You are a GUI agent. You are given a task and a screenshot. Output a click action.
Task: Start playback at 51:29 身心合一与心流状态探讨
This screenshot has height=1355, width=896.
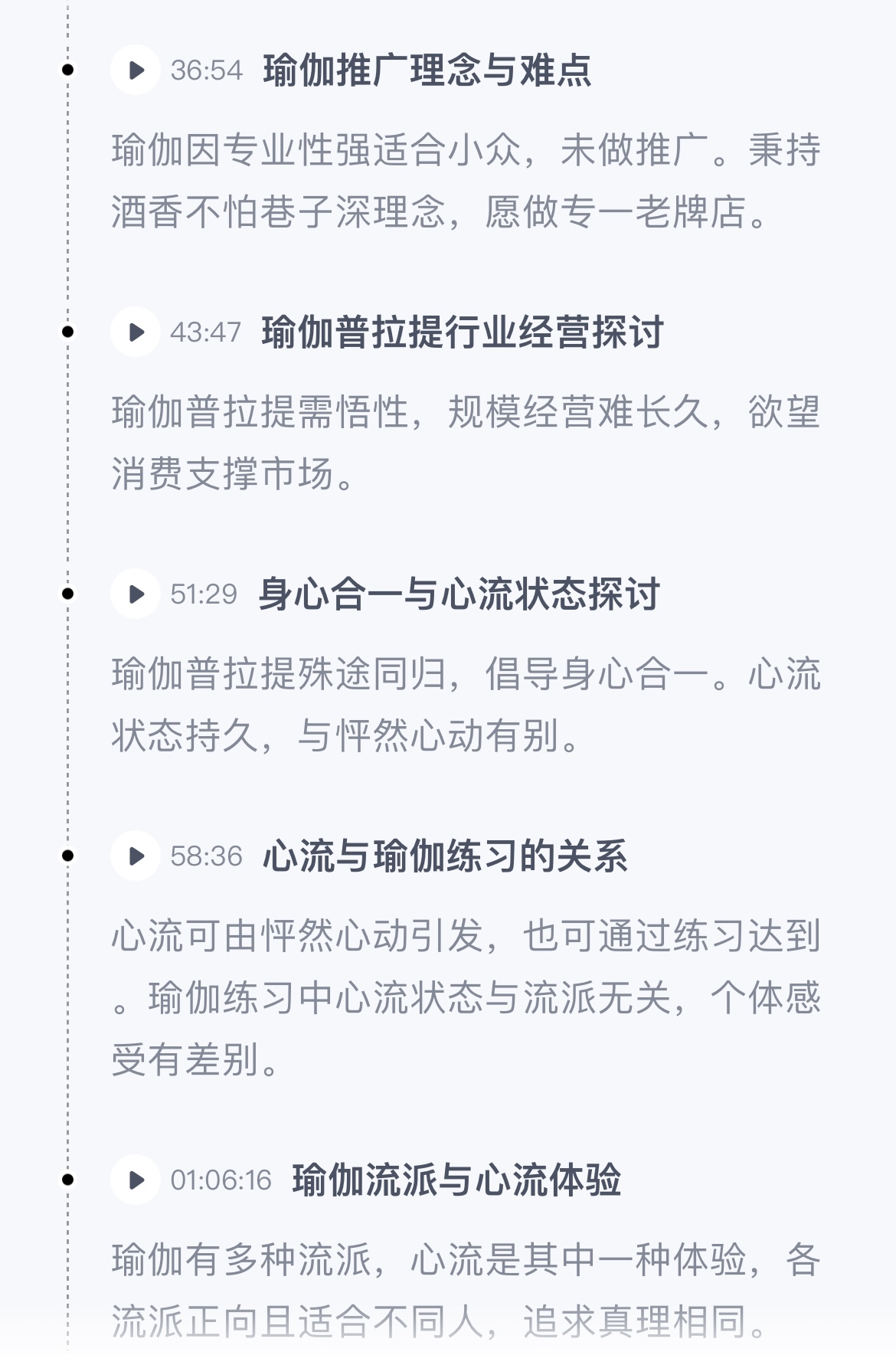[136, 594]
